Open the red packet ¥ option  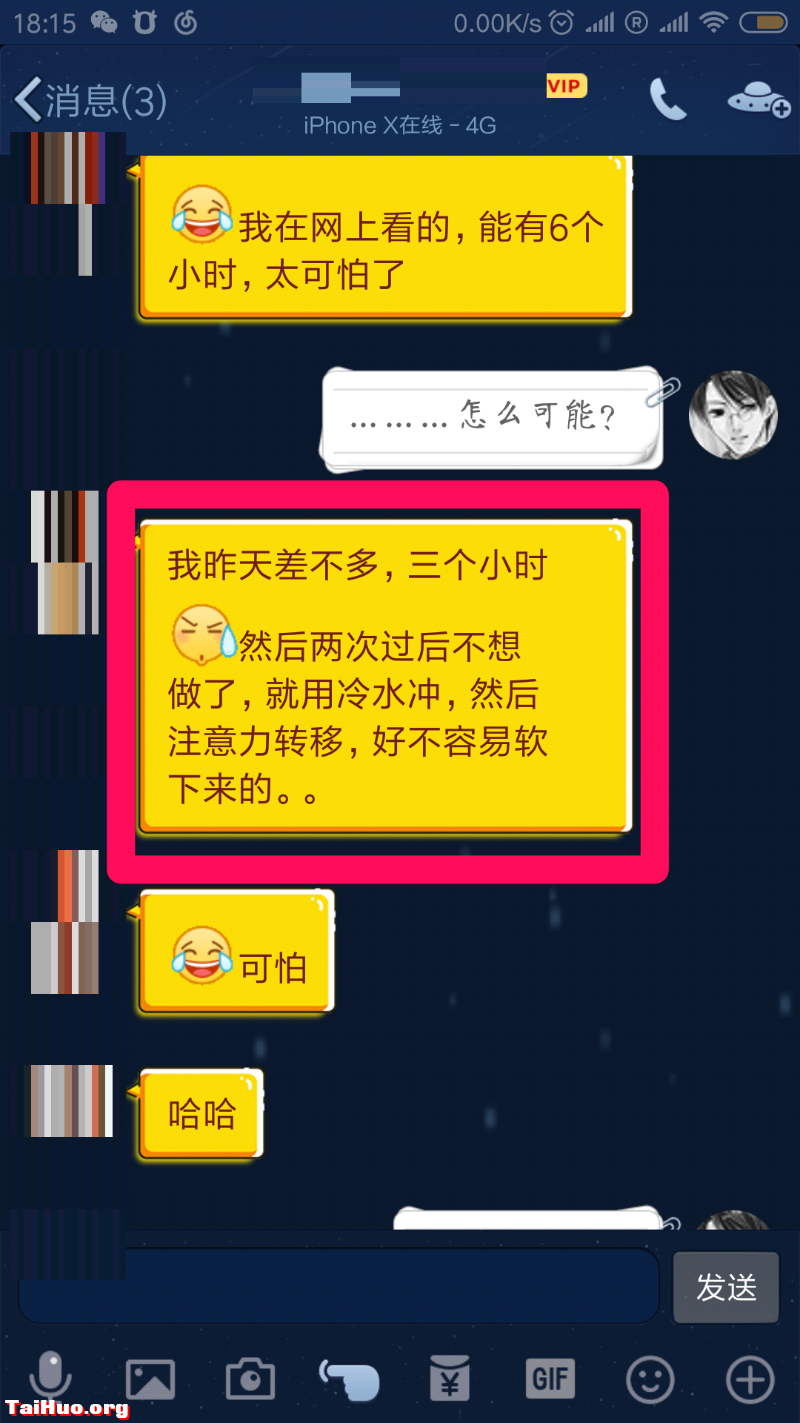450,1381
